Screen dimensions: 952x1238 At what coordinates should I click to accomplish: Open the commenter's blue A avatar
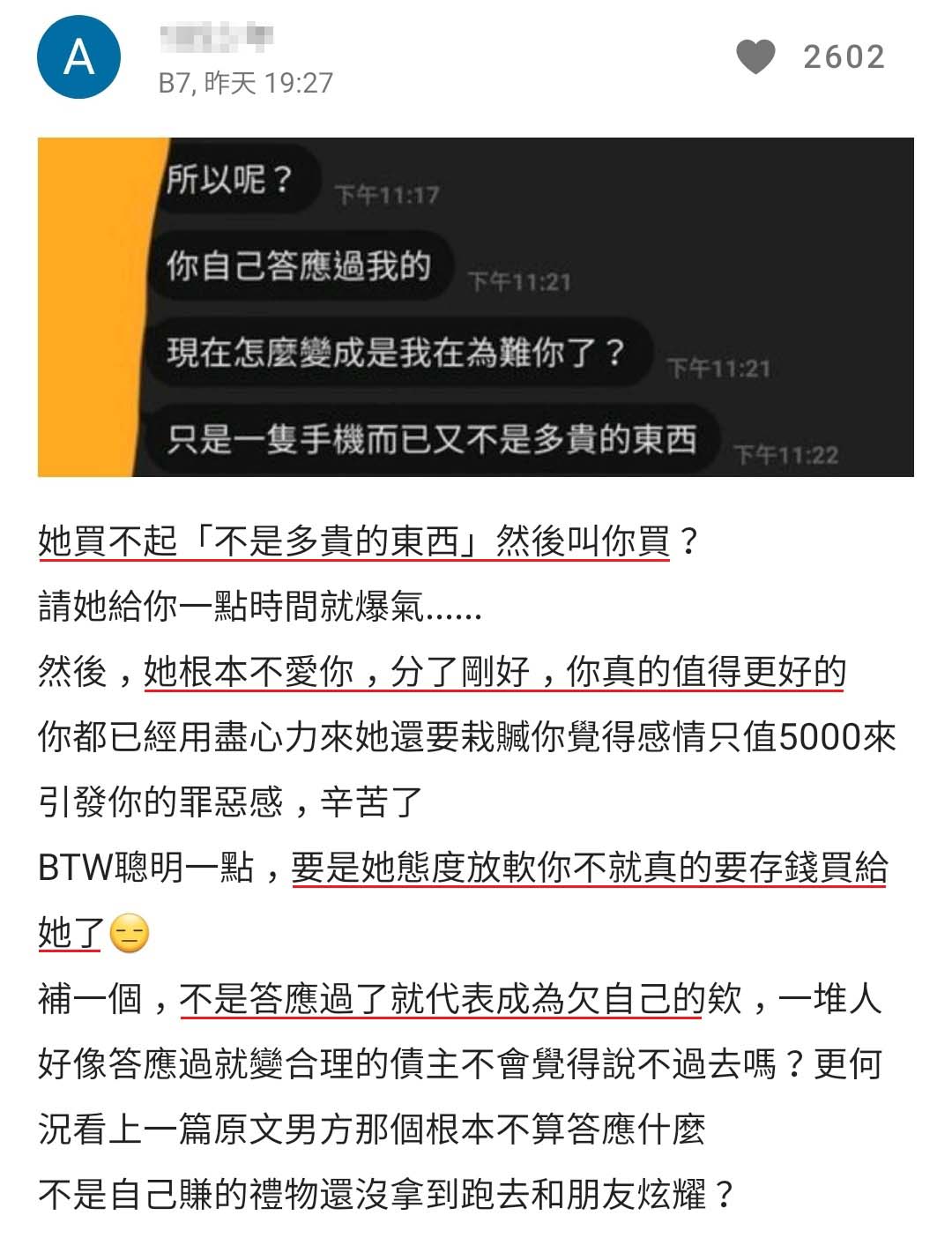tap(78, 57)
